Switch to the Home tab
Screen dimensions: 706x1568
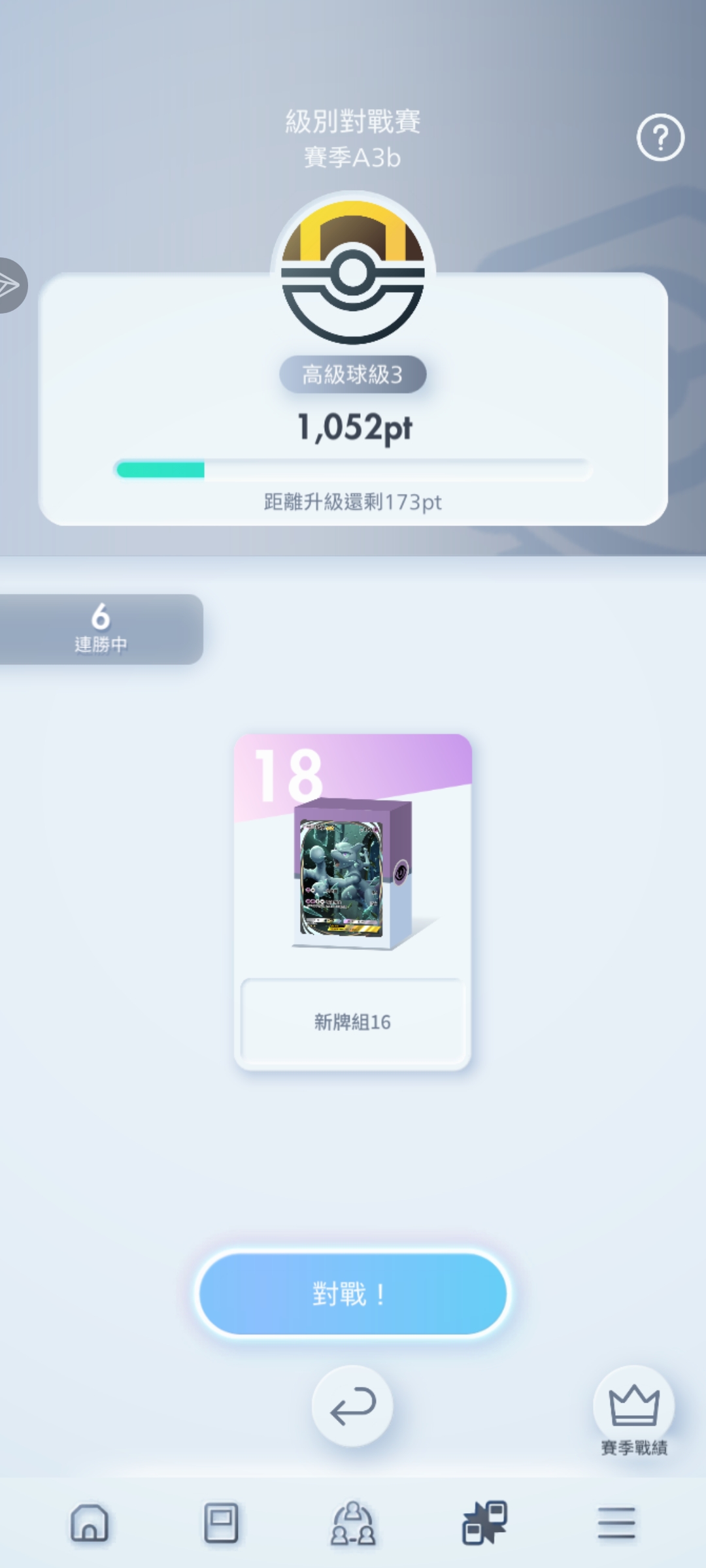point(90,1524)
